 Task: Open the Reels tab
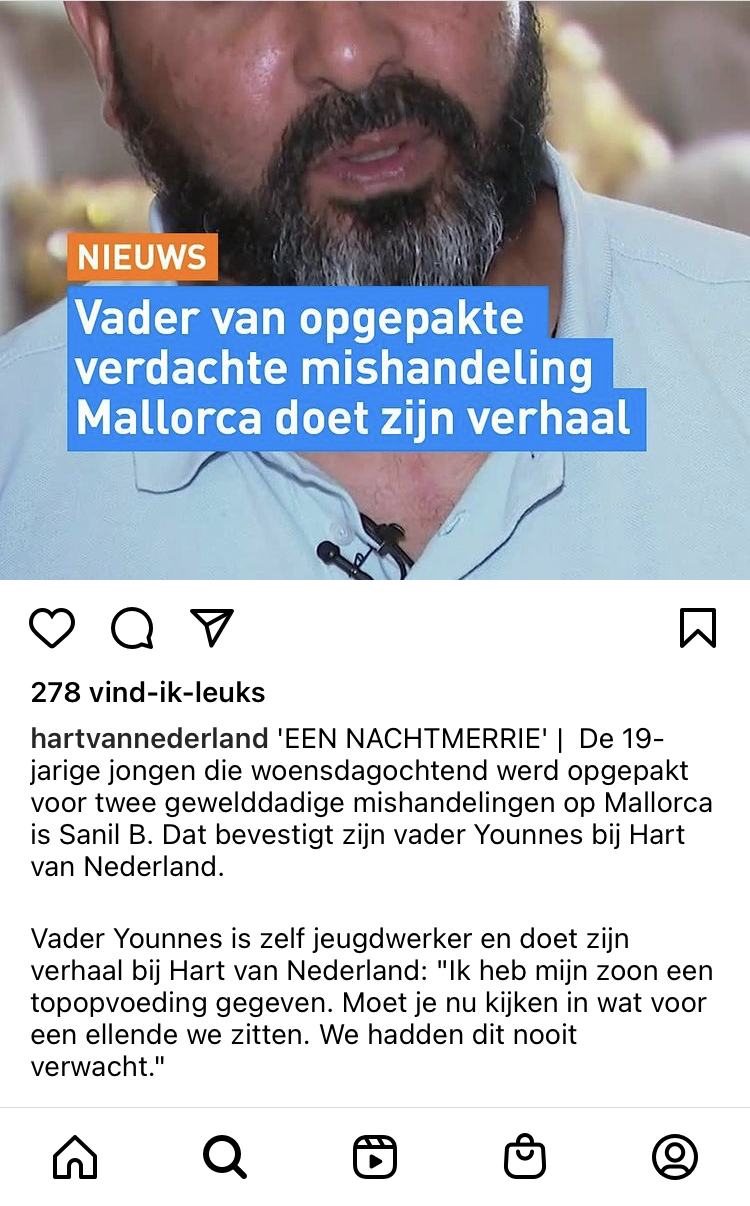375,1158
